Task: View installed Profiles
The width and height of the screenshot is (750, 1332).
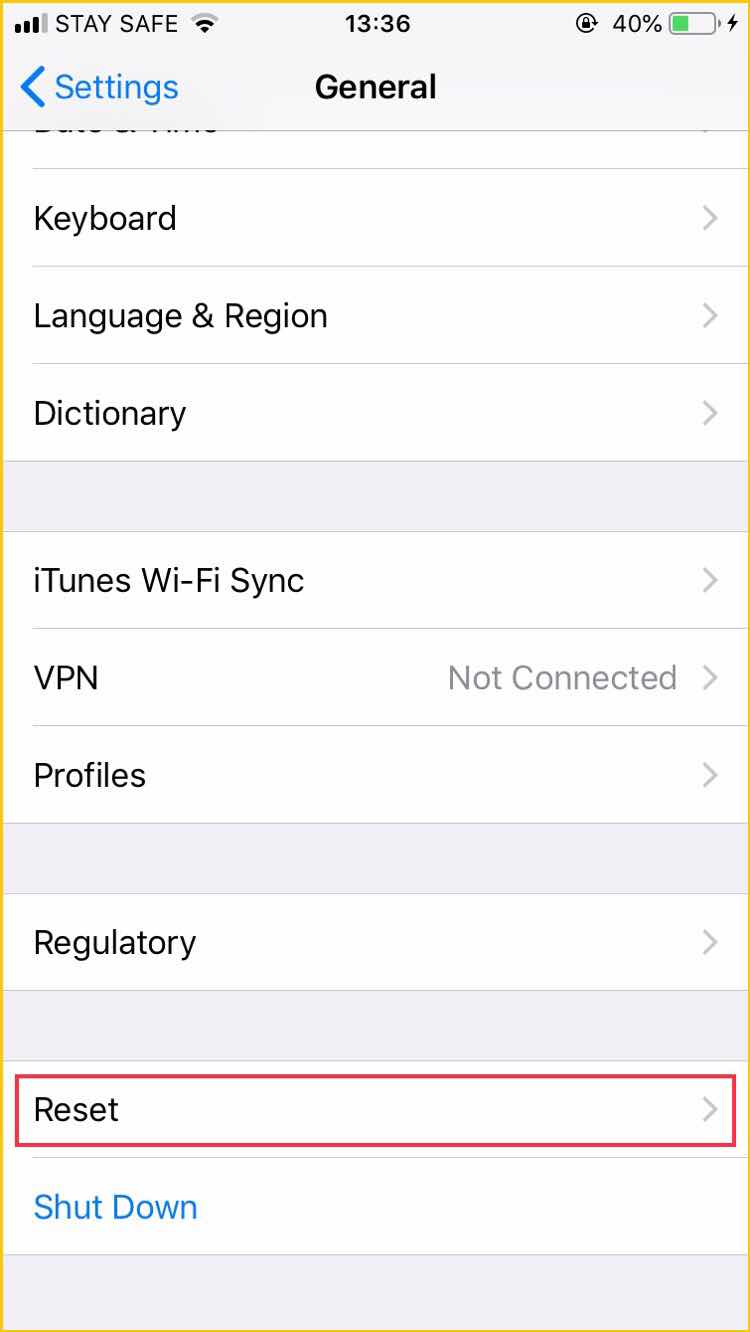Action: click(x=375, y=775)
